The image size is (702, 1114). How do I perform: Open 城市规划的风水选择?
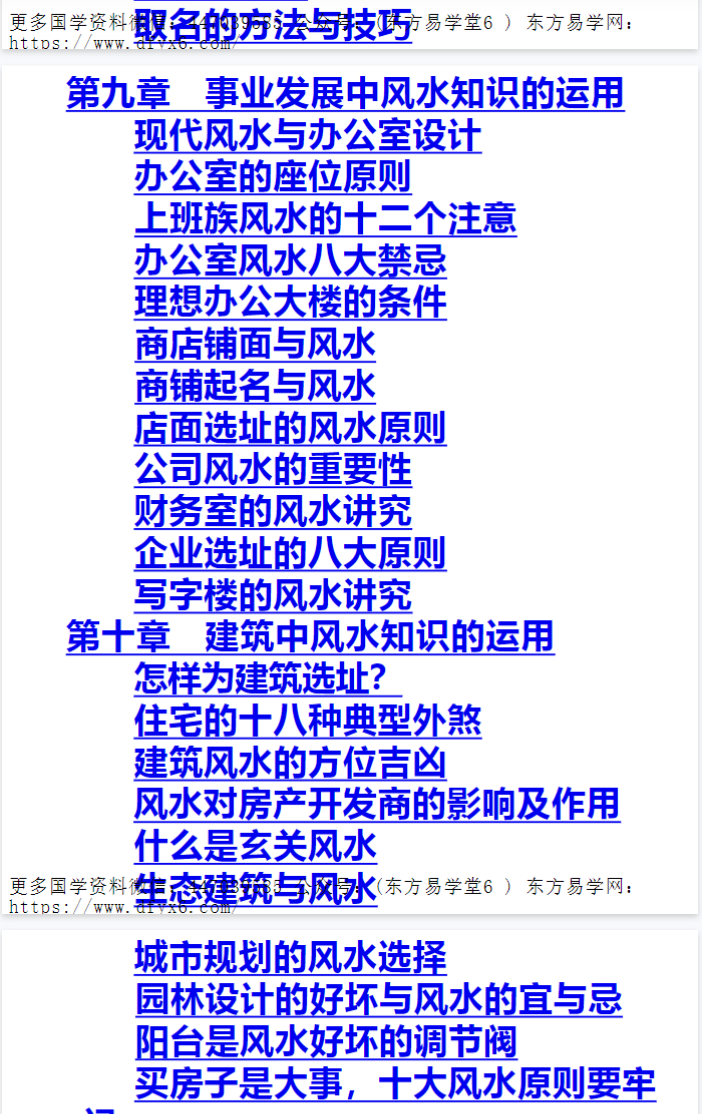point(290,958)
